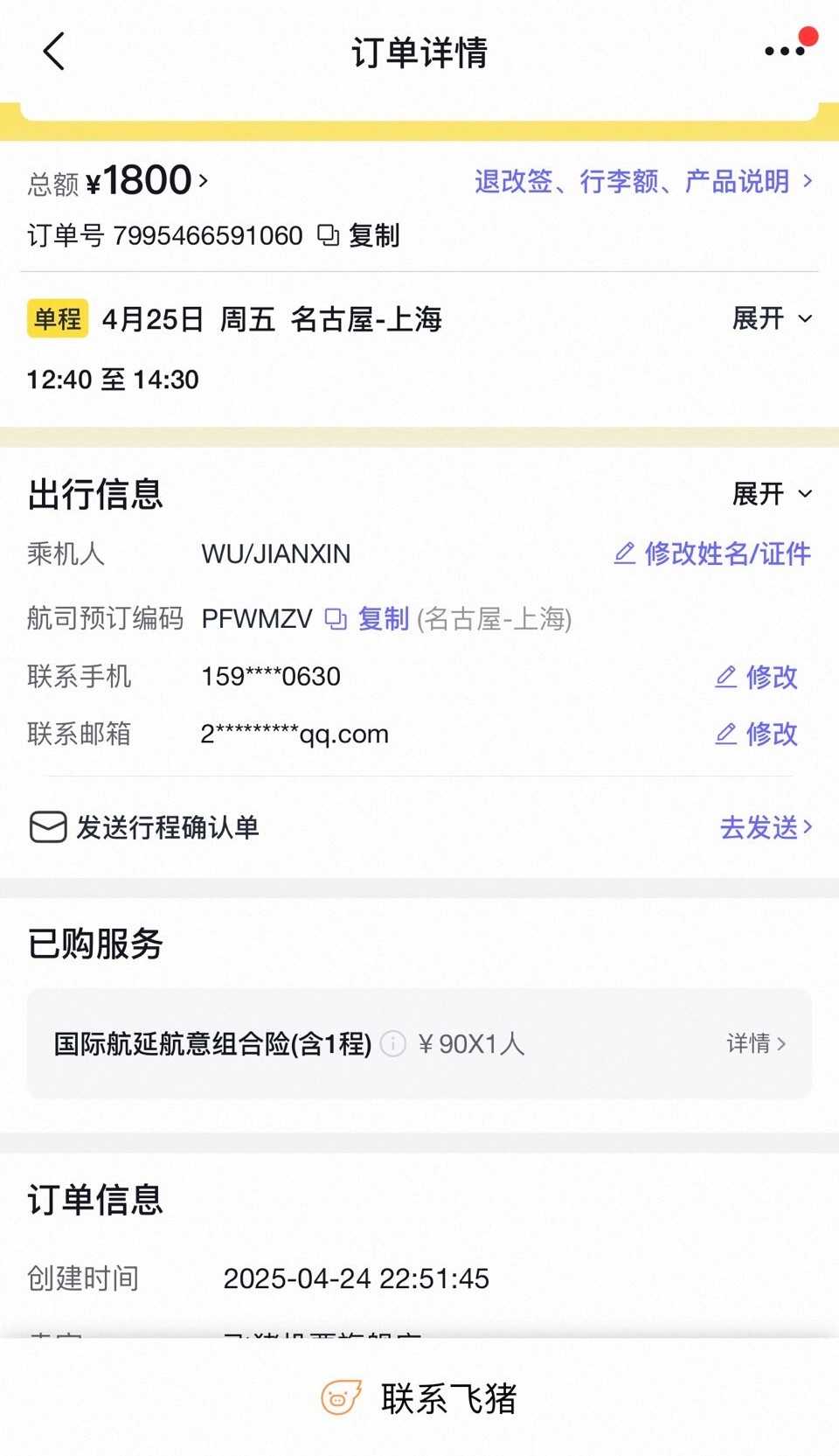The width and height of the screenshot is (839, 1456).
Task: Edit passenger name or ID document
Action: (x=712, y=554)
